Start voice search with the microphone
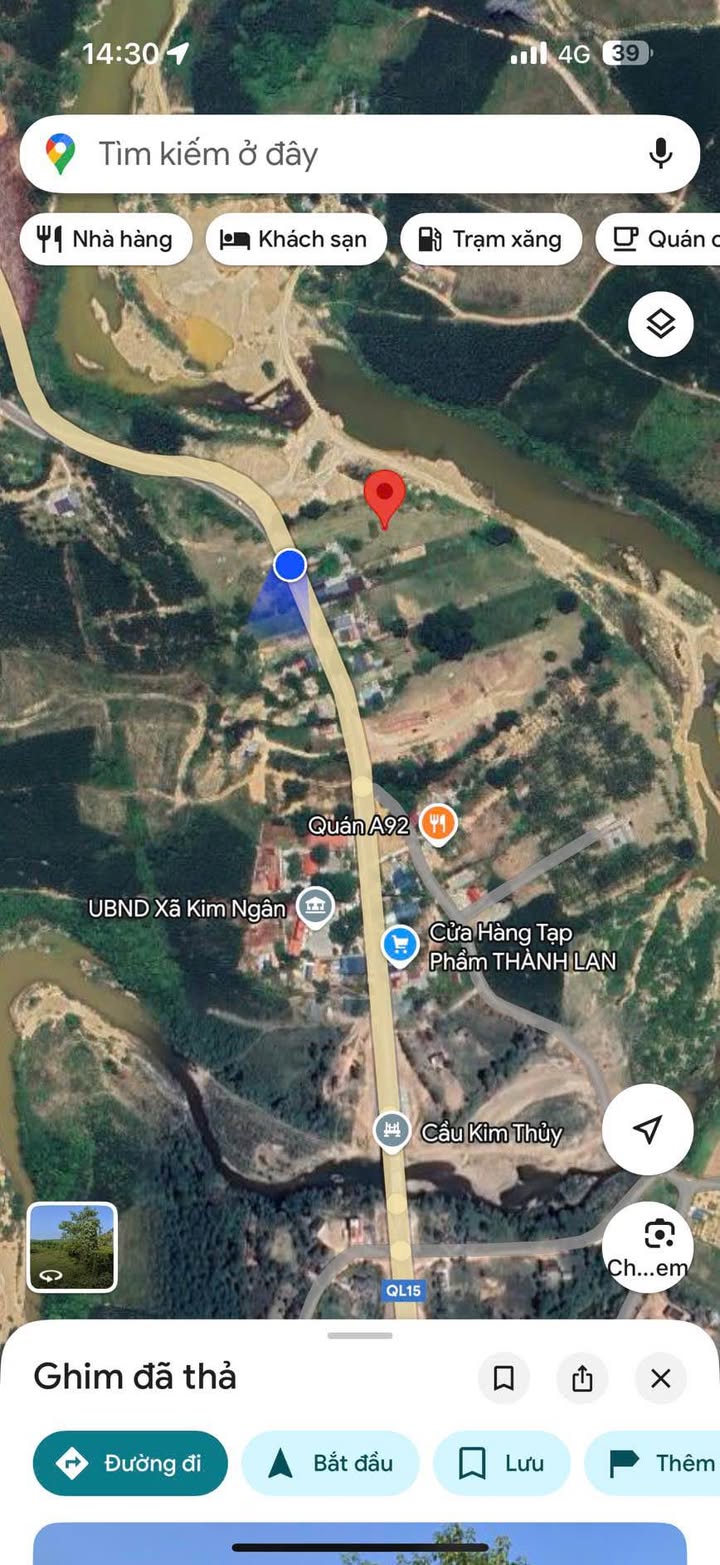The image size is (720, 1565). pos(660,154)
